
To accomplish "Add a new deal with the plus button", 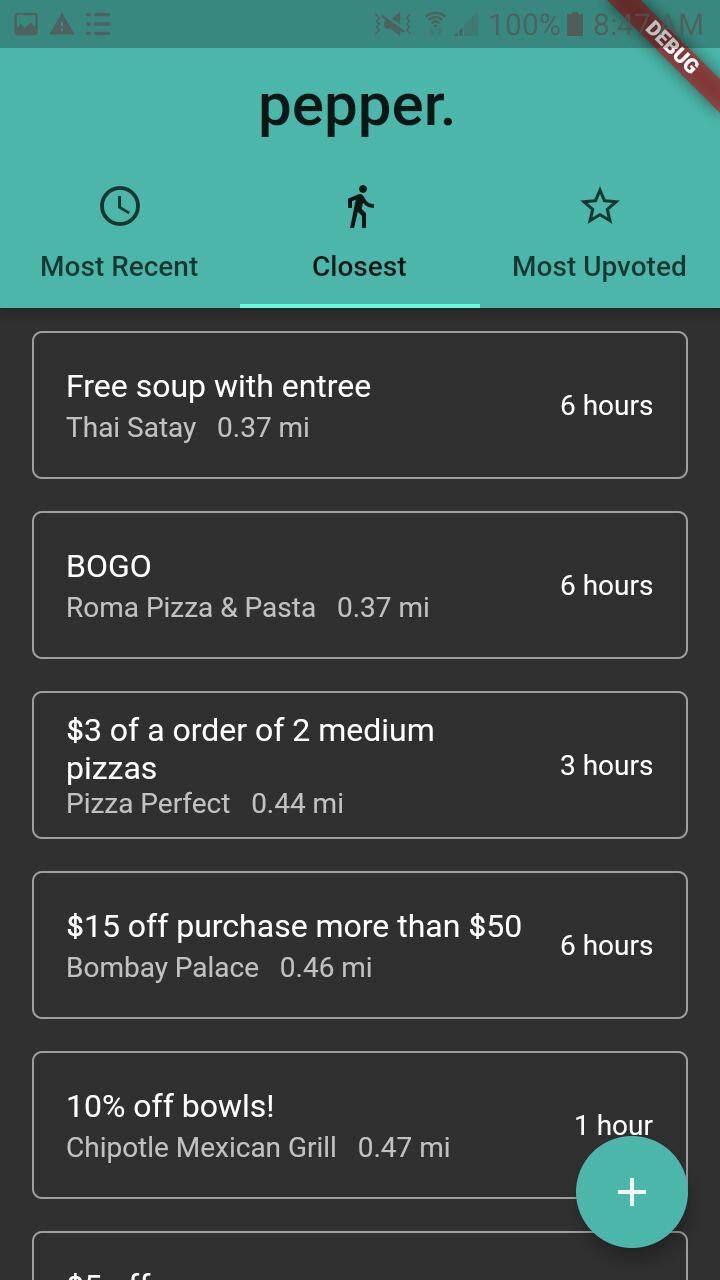I will point(632,1192).
